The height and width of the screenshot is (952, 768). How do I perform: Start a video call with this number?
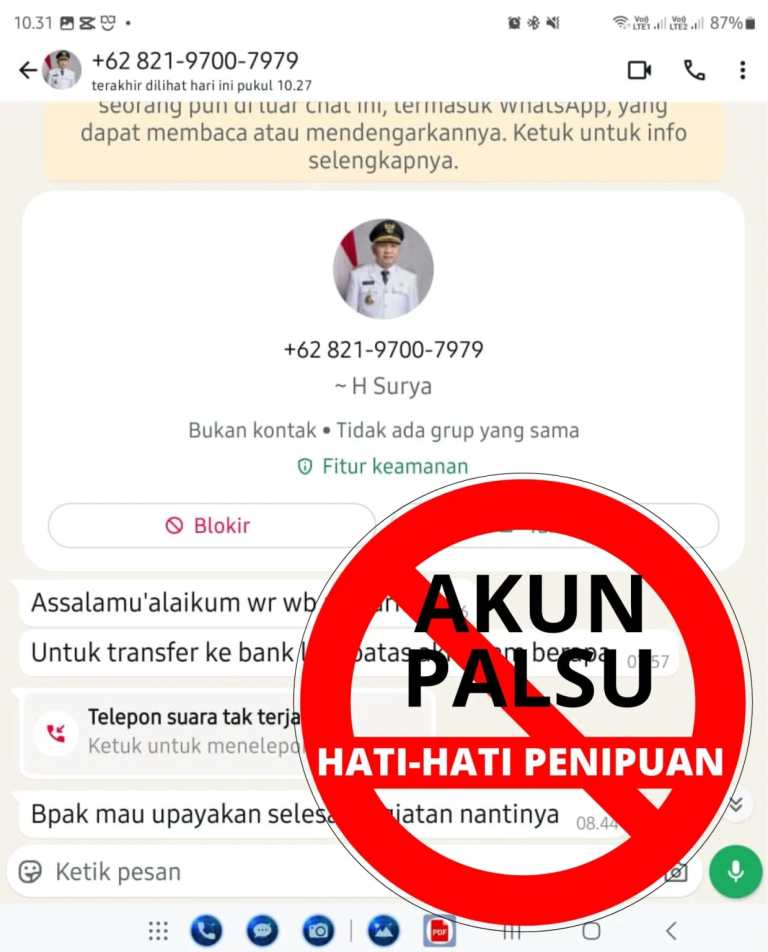click(x=639, y=70)
